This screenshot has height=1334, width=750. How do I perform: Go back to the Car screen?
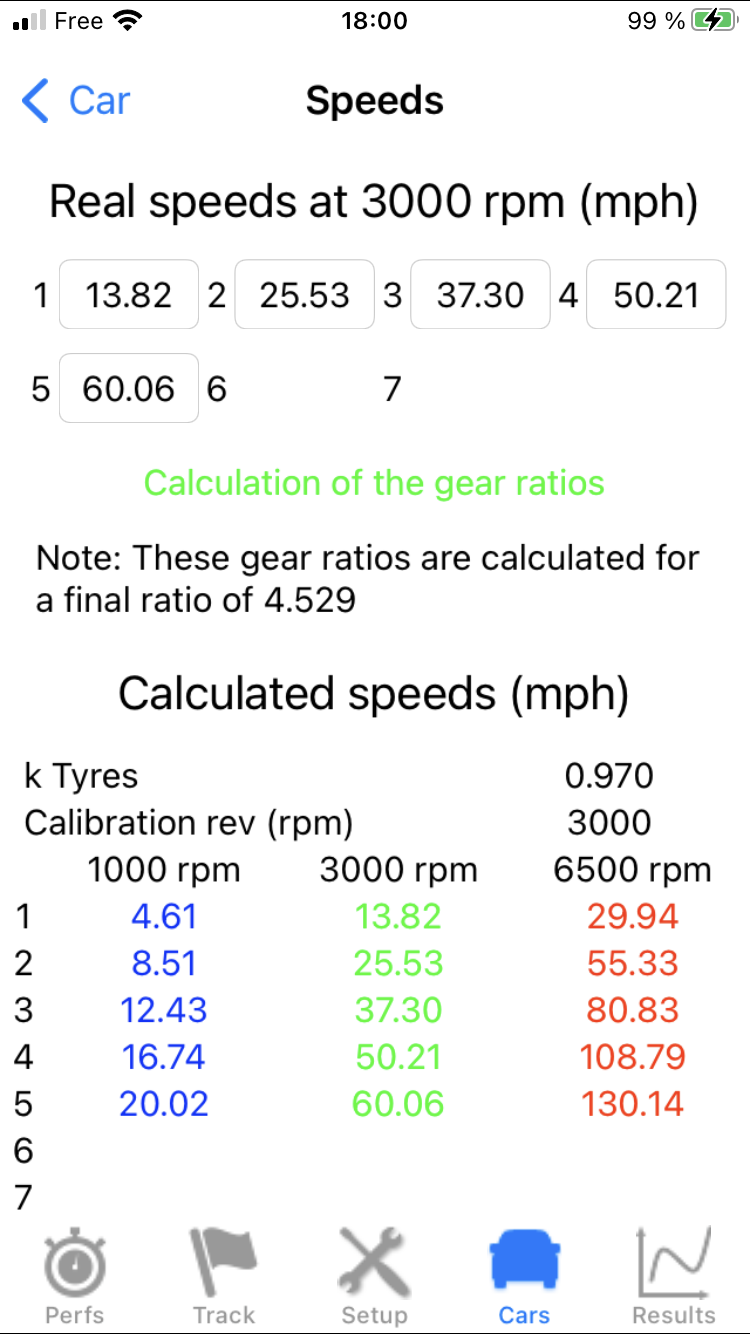(76, 101)
